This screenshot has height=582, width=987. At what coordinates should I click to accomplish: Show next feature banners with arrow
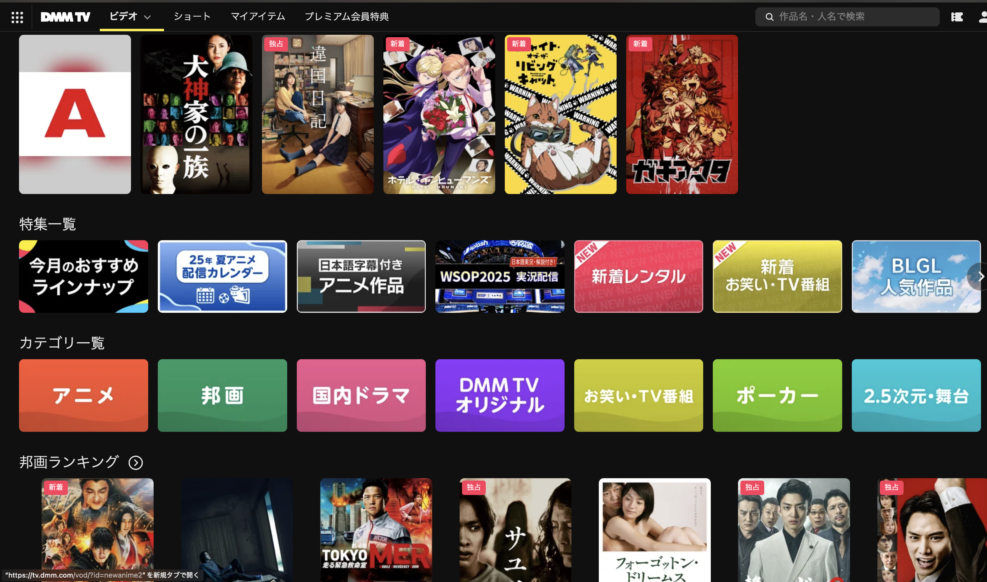point(976,276)
